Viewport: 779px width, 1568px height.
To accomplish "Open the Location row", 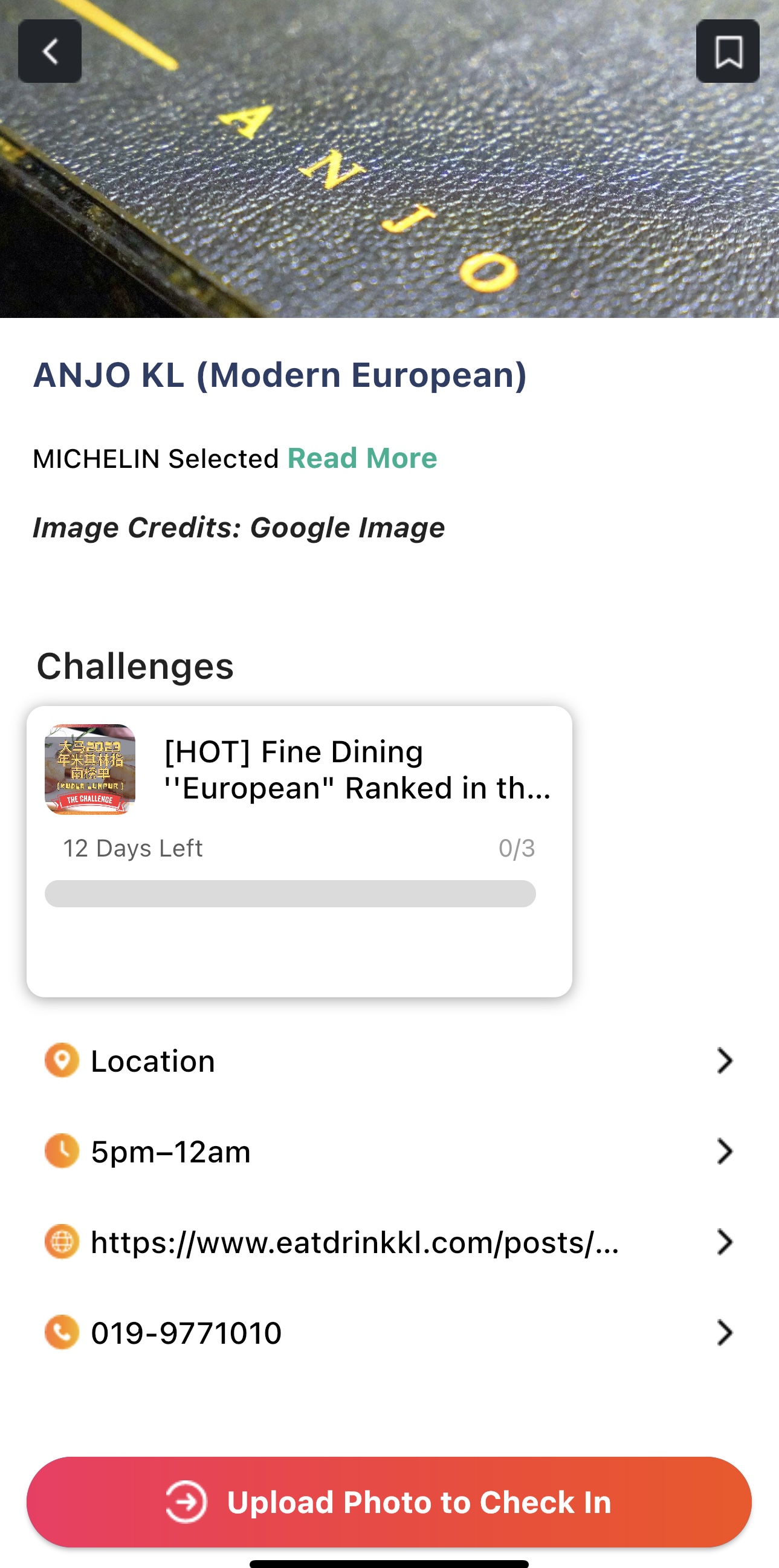I will point(389,1061).
